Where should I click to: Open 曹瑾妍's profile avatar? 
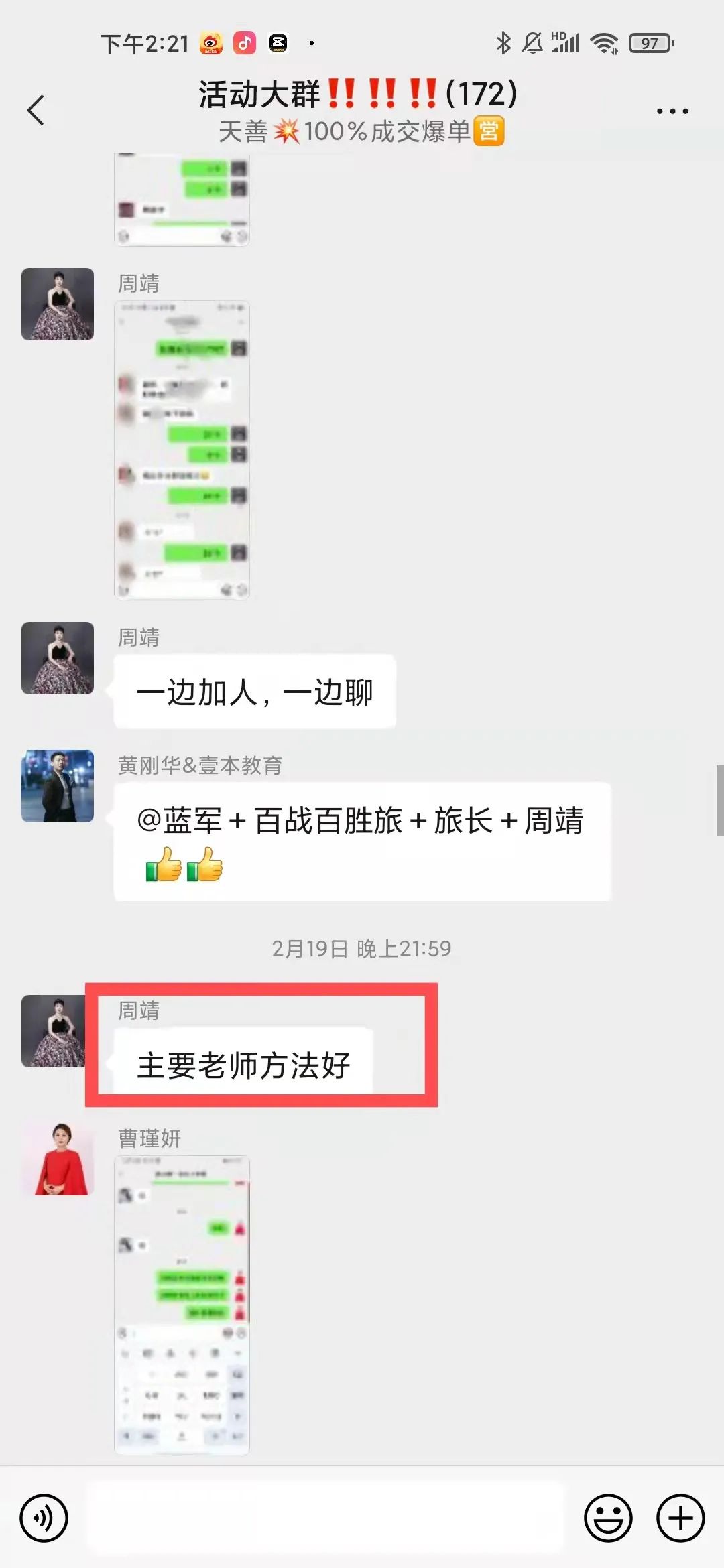click(58, 1159)
